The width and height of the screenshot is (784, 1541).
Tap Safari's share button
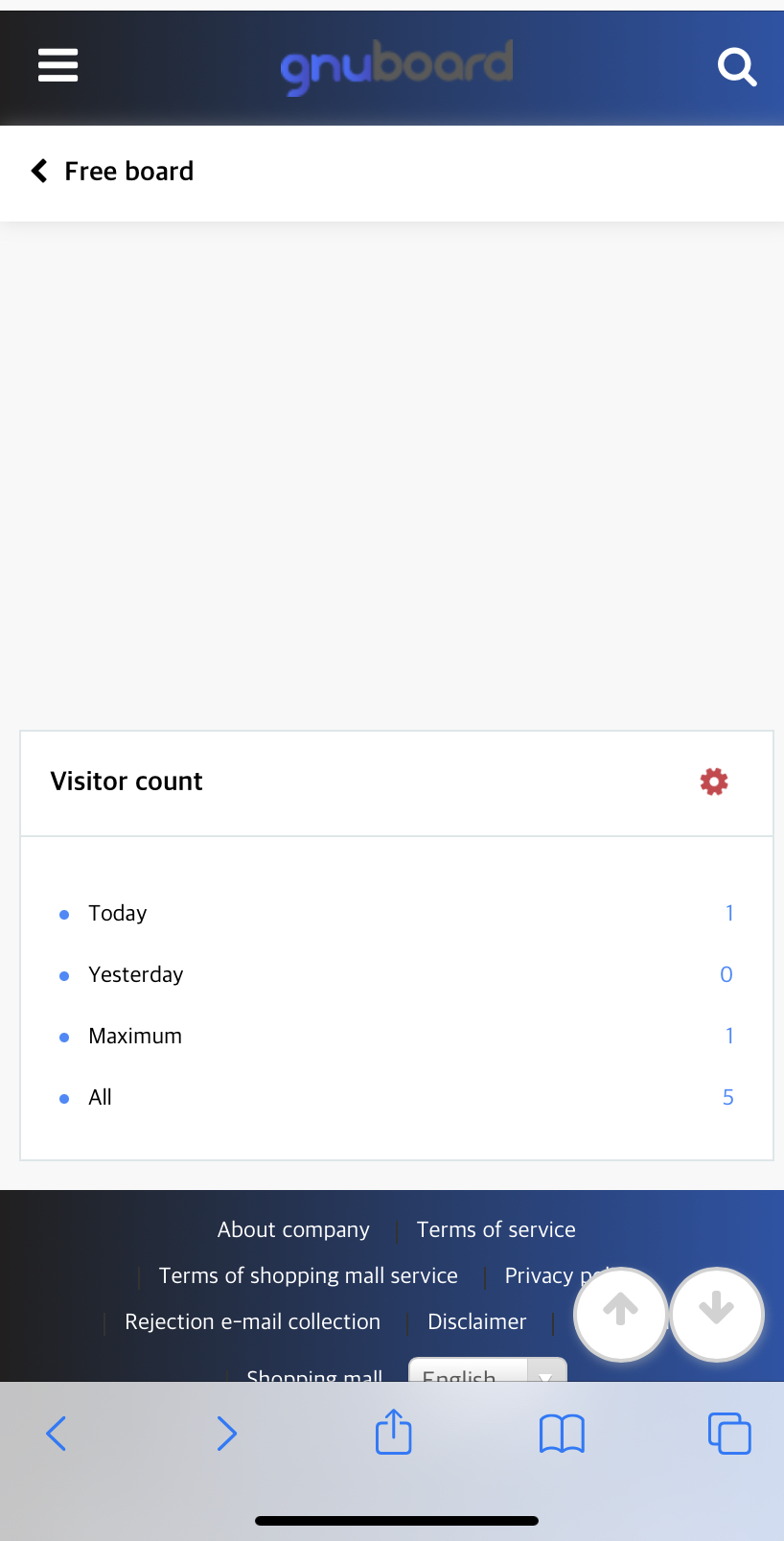click(394, 1432)
